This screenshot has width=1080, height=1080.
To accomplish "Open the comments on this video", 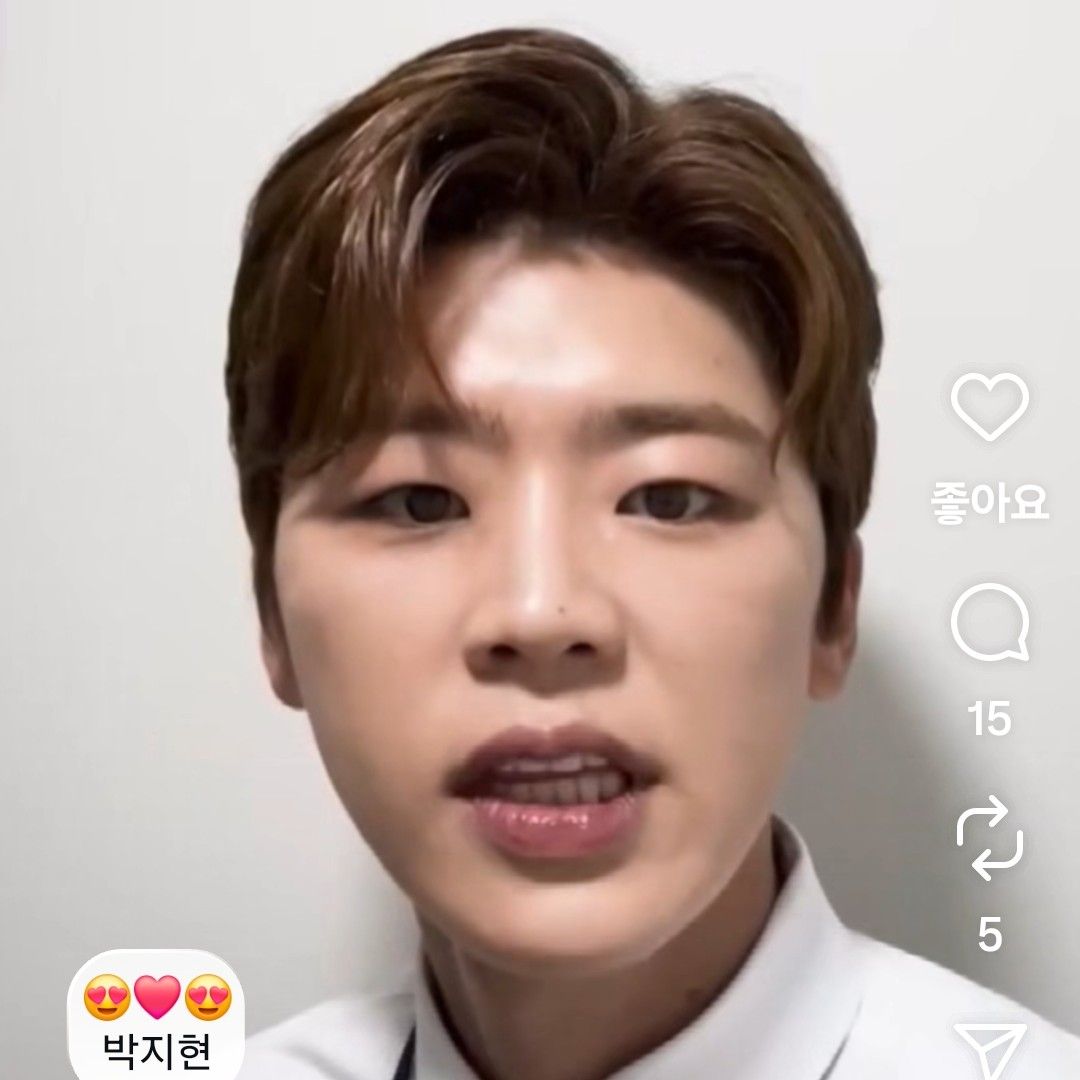I will (x=989, y=624).
